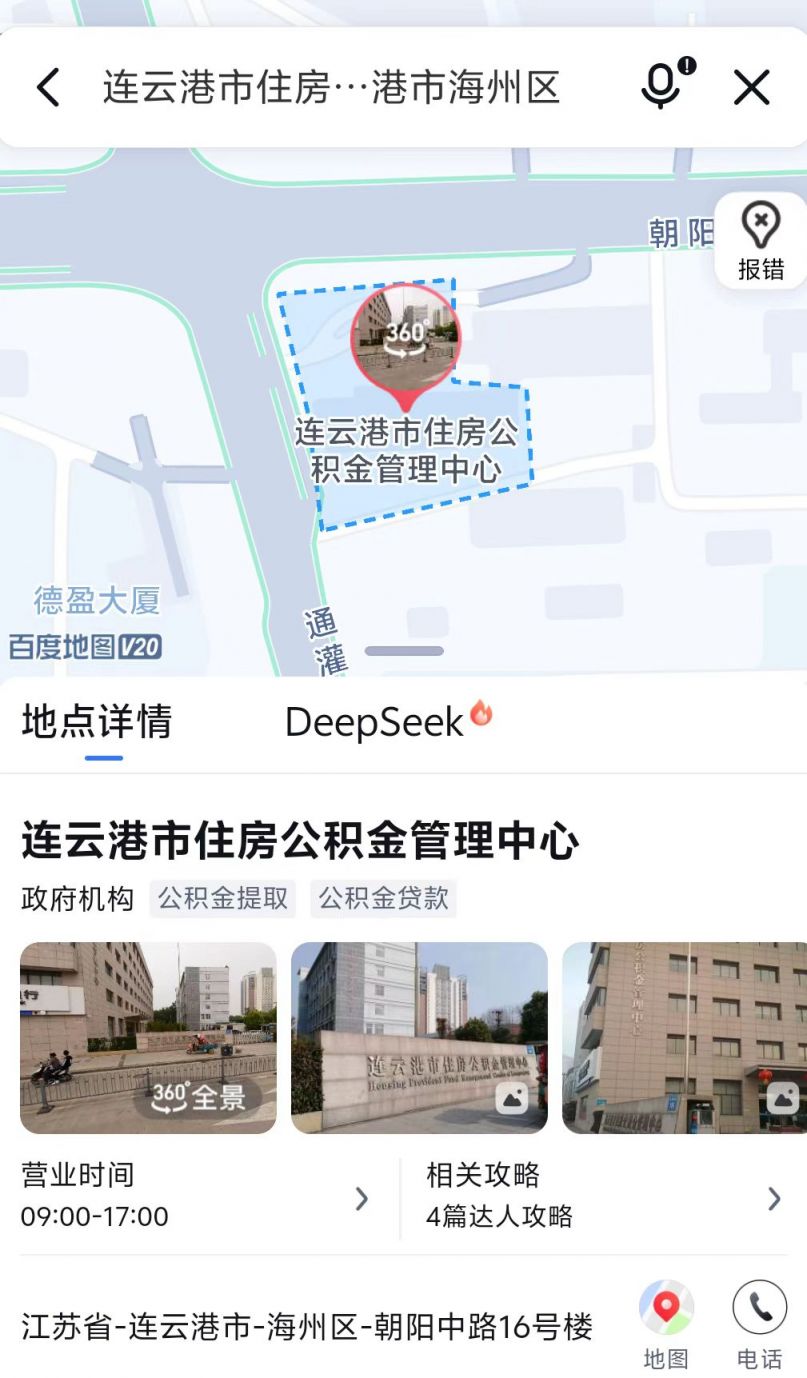Open the 360全景 street view photo

tap(148, 1038)
